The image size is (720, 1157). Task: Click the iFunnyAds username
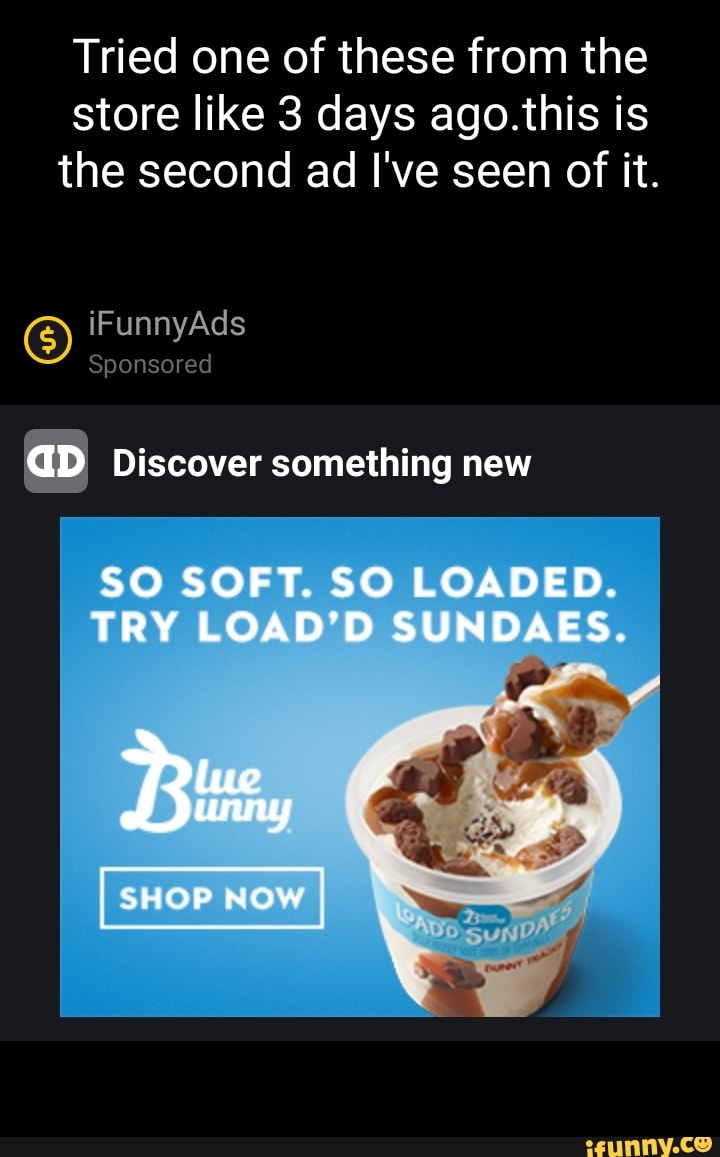[x=166, y=324]
